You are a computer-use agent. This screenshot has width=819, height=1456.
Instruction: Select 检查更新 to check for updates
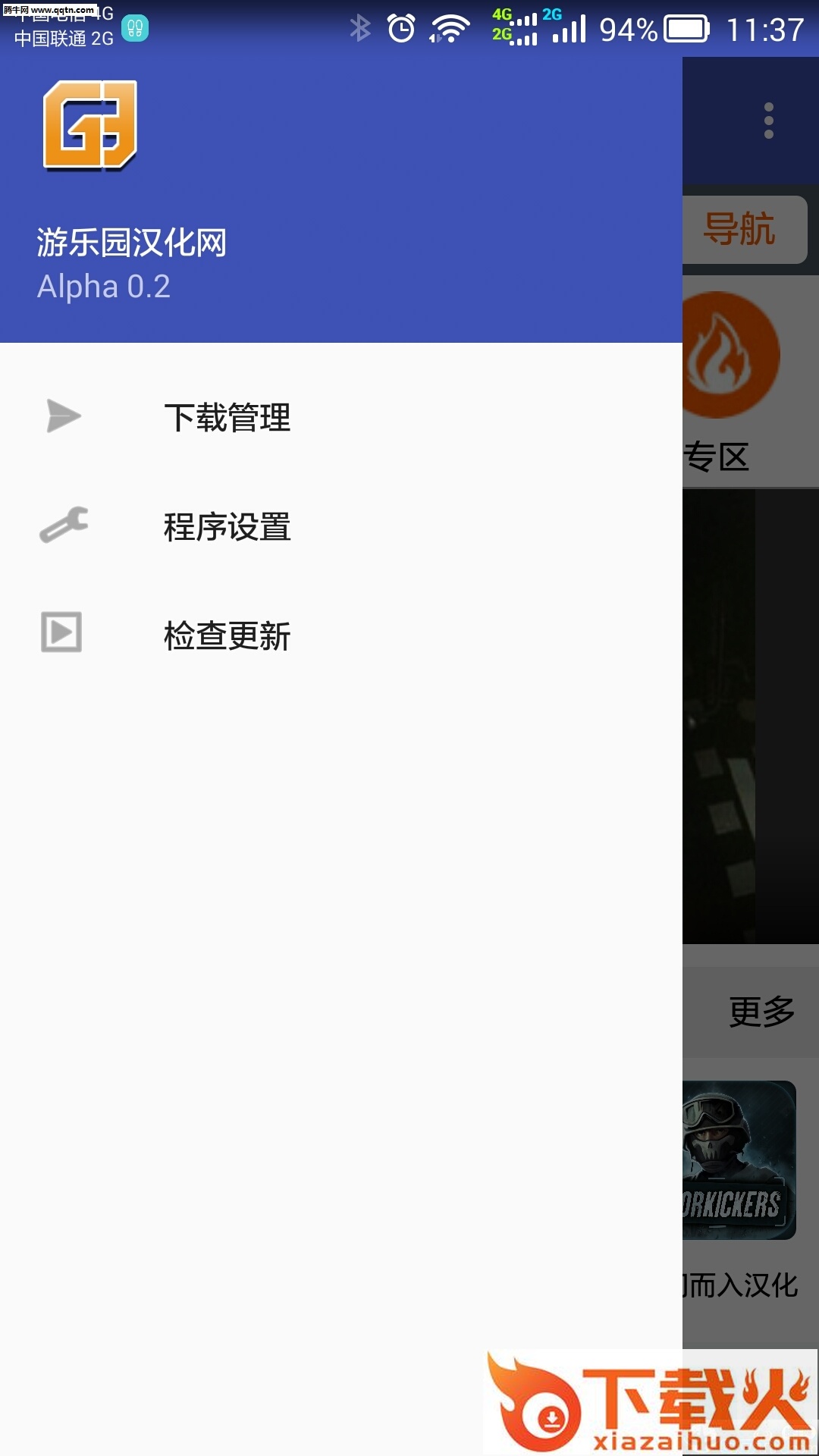[x=227, y=635]
